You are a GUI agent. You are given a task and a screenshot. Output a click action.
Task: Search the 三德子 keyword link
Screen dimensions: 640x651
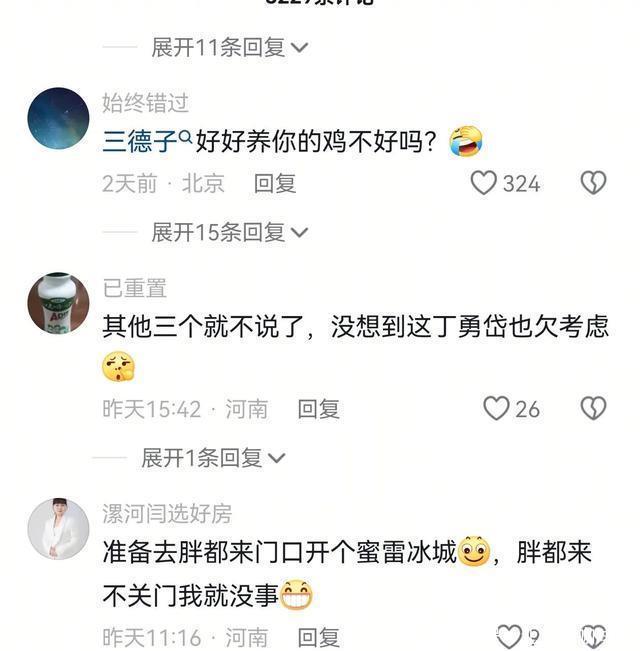pyautogui.click(x=146, y=141)
